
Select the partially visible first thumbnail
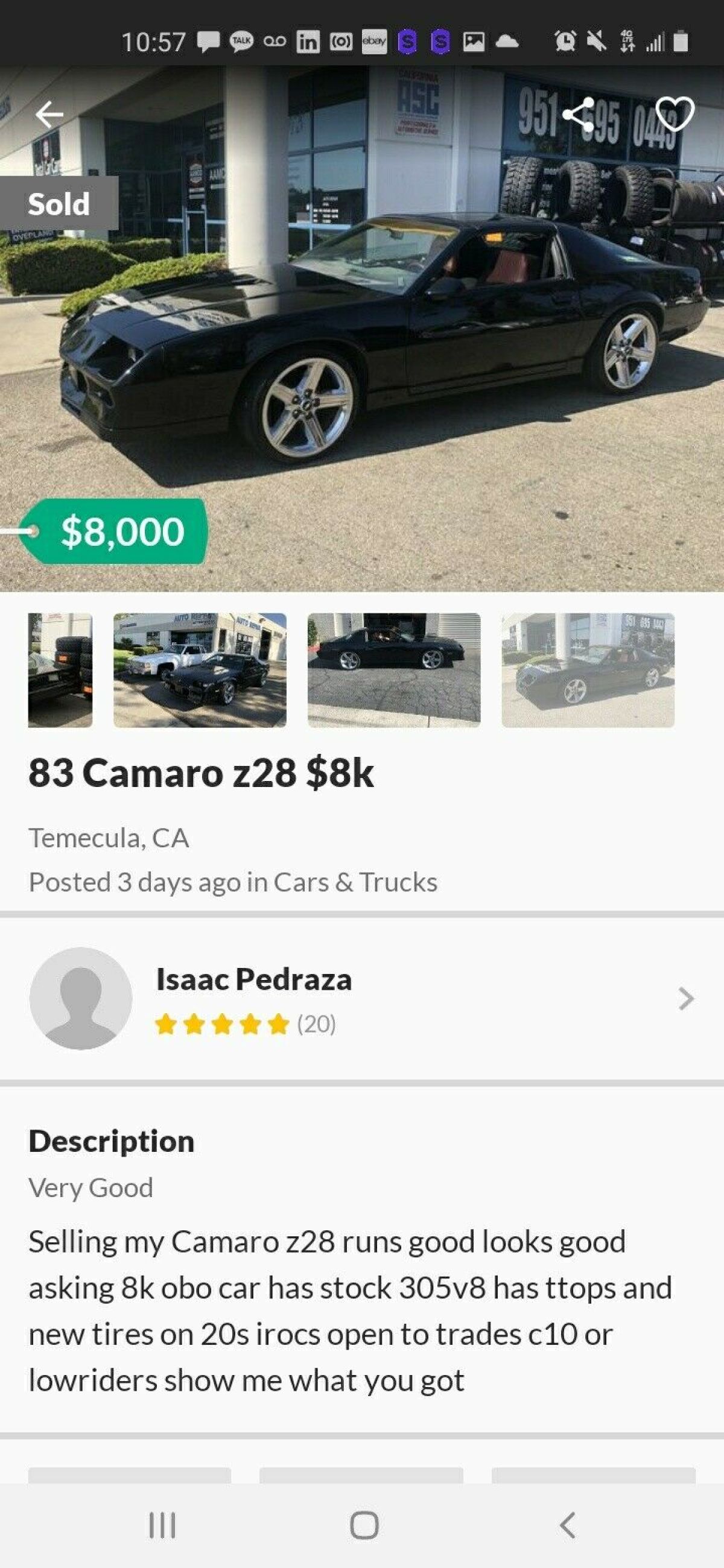[x=60, y=669]
